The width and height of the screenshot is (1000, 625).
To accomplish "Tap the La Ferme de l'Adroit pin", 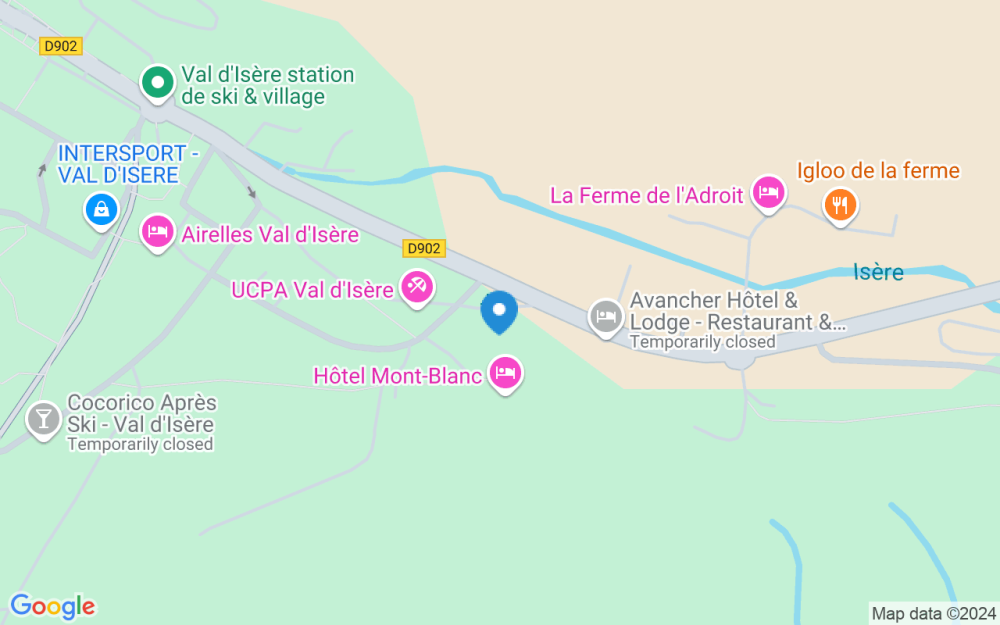I will tap(768, 194).
